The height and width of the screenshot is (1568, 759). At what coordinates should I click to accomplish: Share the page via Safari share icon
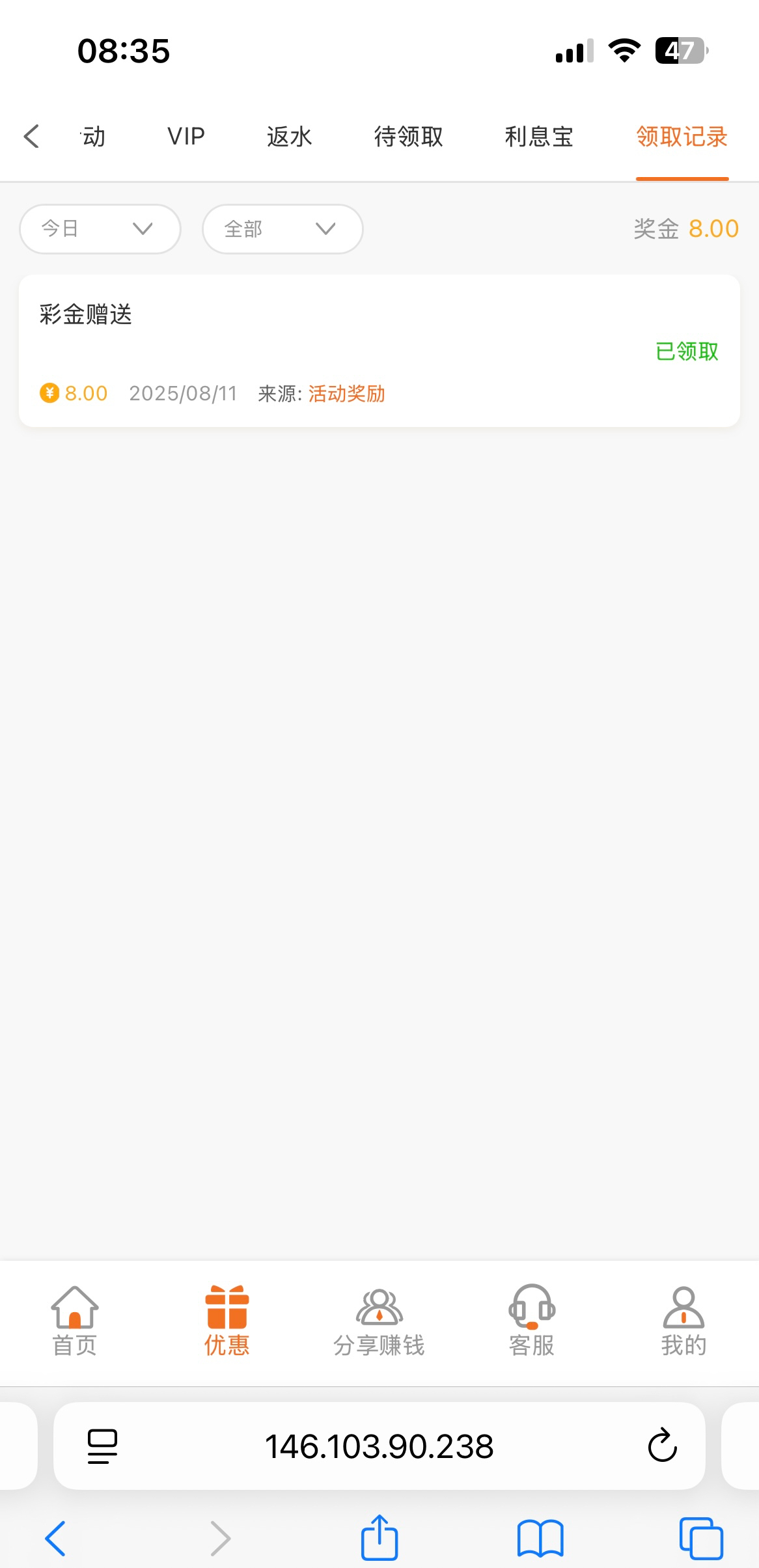pyautogui.click(x=379, y=1539)
